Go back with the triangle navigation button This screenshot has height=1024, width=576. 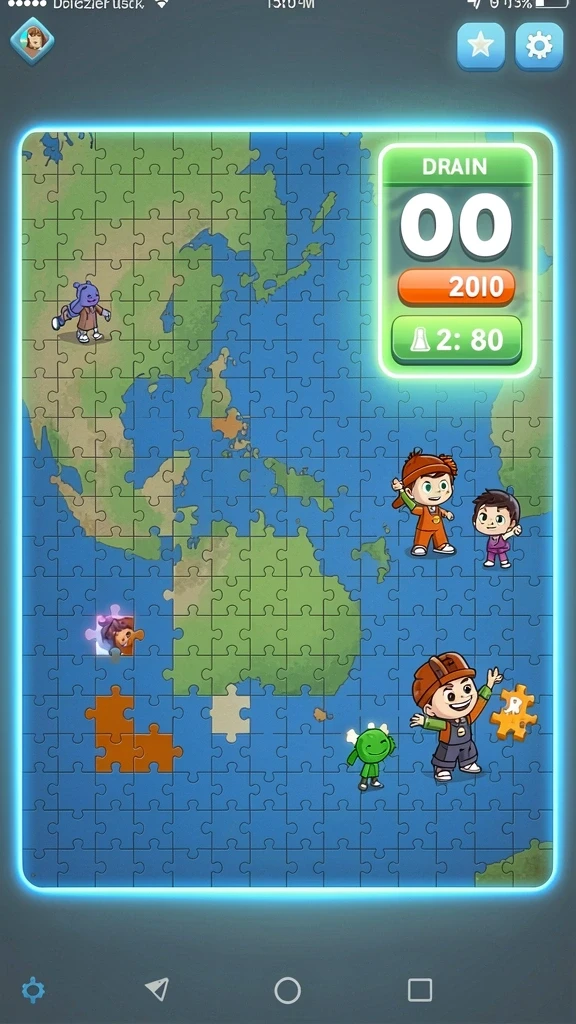point(157,989)
